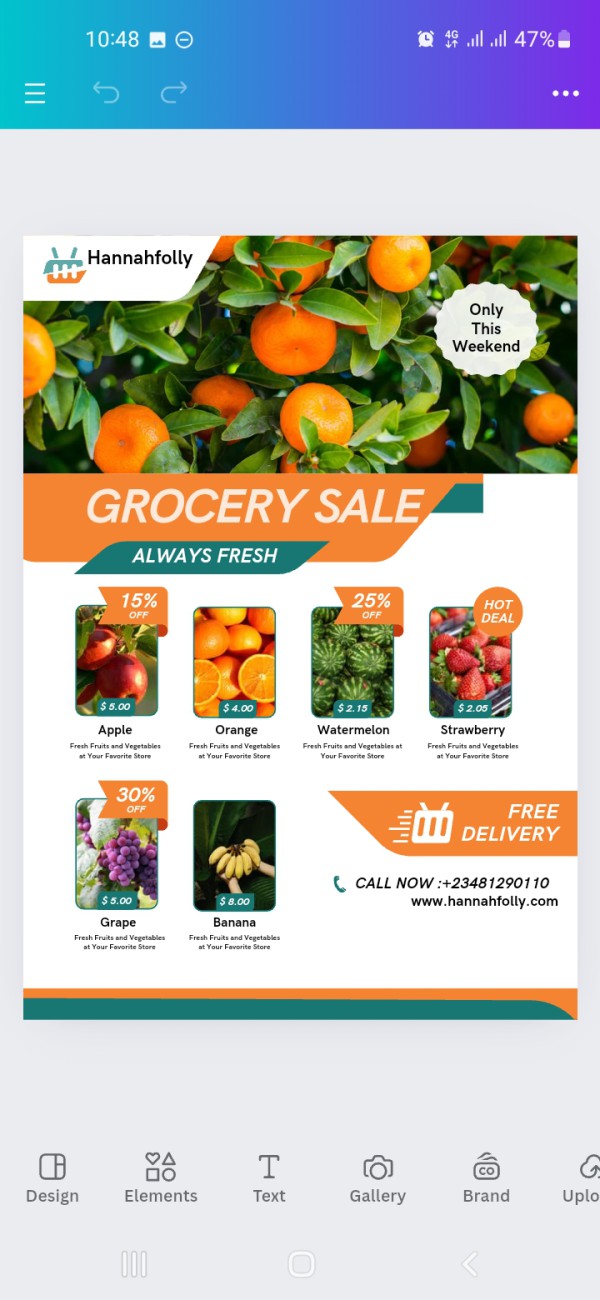
Task: Open the Gallery tool
Action: (x=377, y=1178)
